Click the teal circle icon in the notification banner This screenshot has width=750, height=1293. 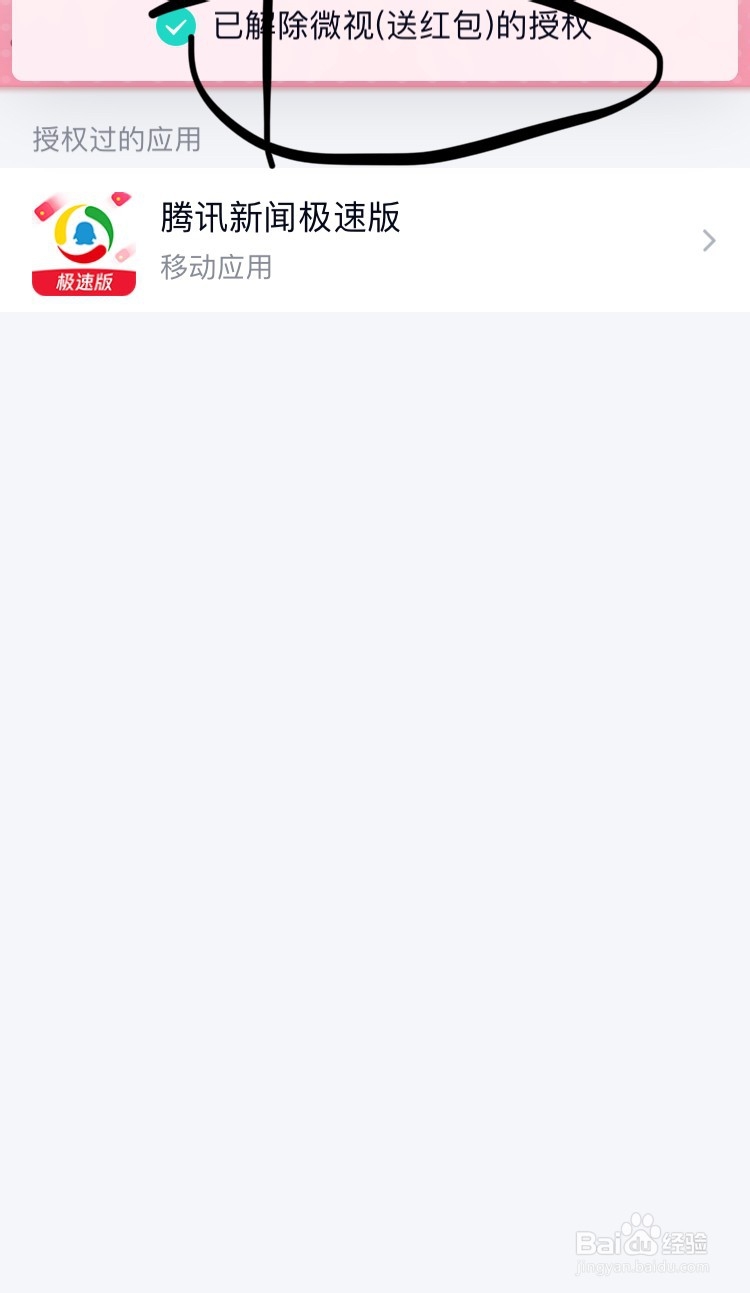pos(175,28)
